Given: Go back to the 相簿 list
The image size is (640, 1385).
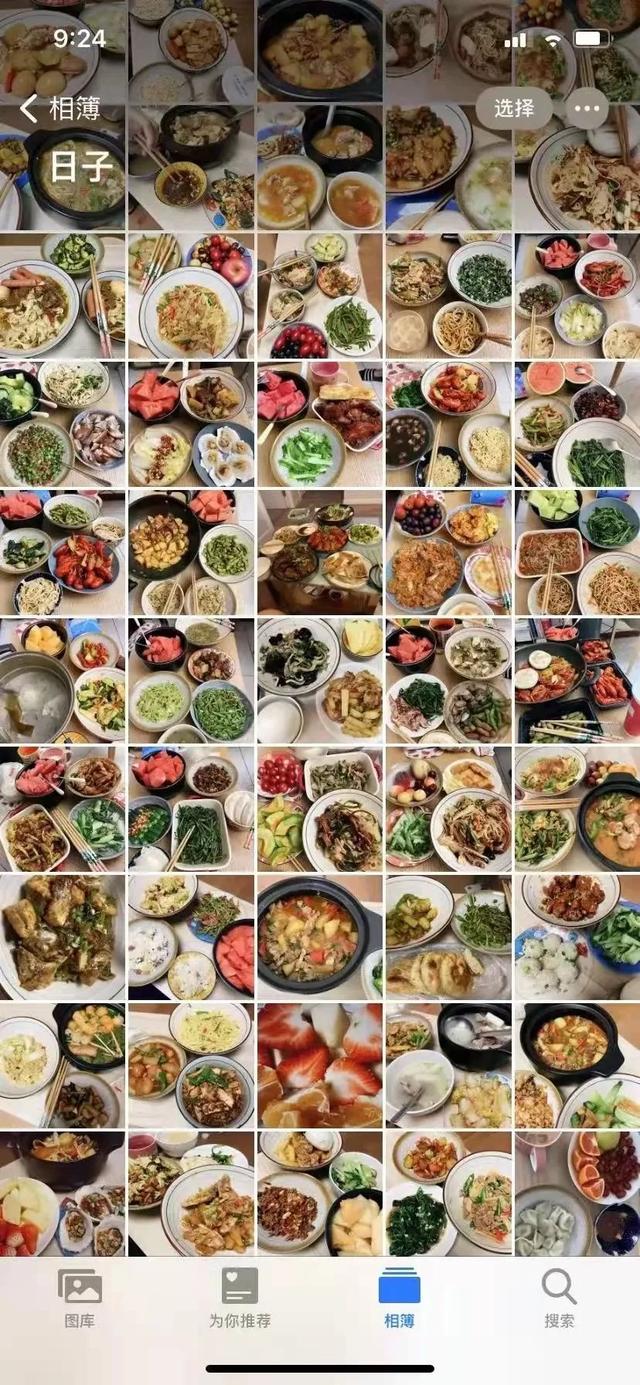Looking at the screenshot, I should click(60, 108).
